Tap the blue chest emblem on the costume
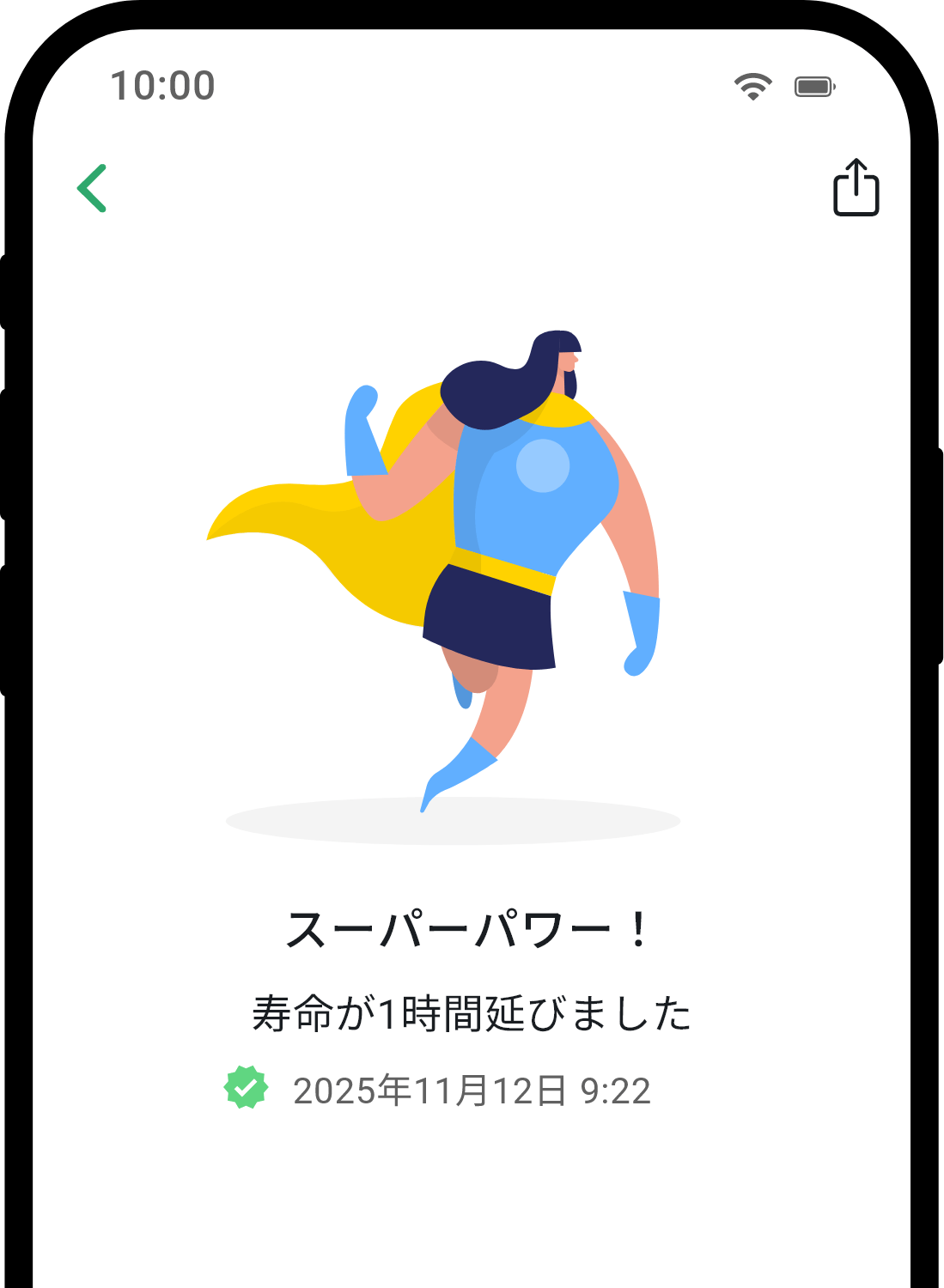Image resolution: width=944 pixels, height=1288 pixels. click(x=544, y=465)
